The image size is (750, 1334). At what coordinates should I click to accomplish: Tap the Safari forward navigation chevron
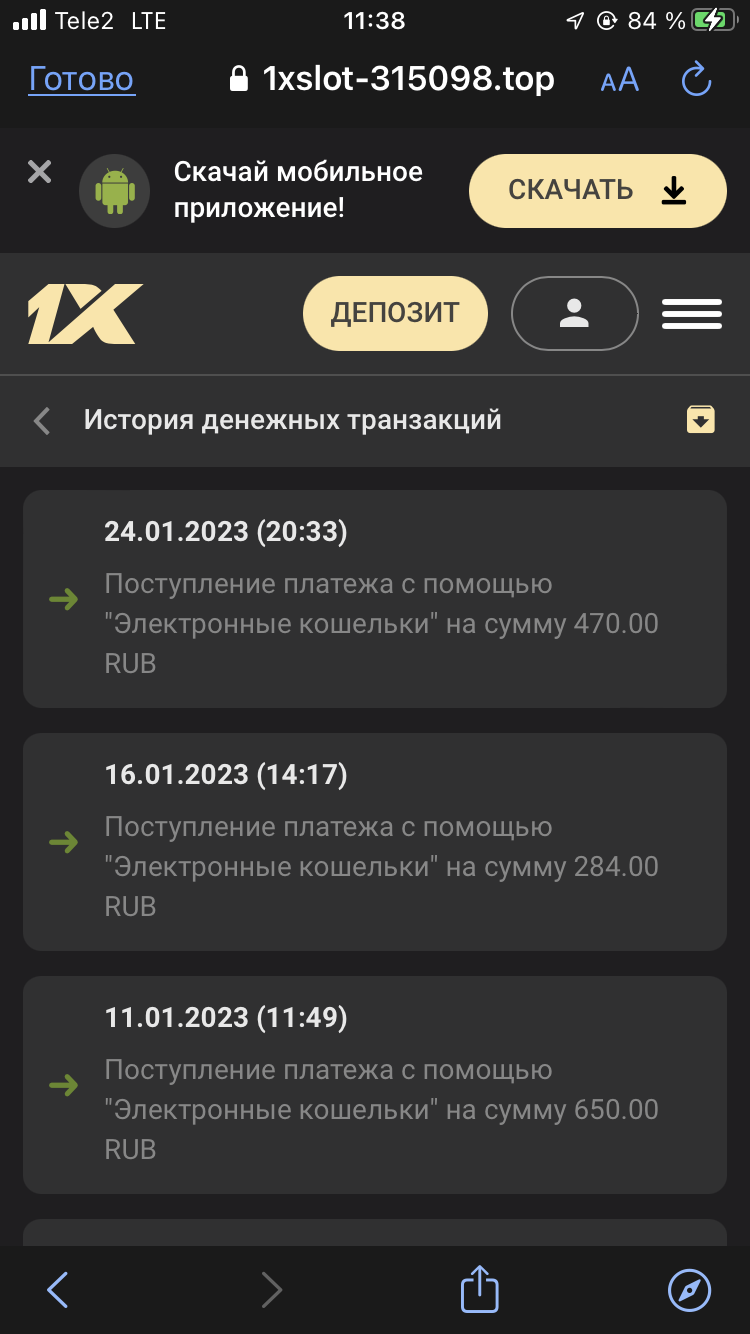coord(271,1289)
